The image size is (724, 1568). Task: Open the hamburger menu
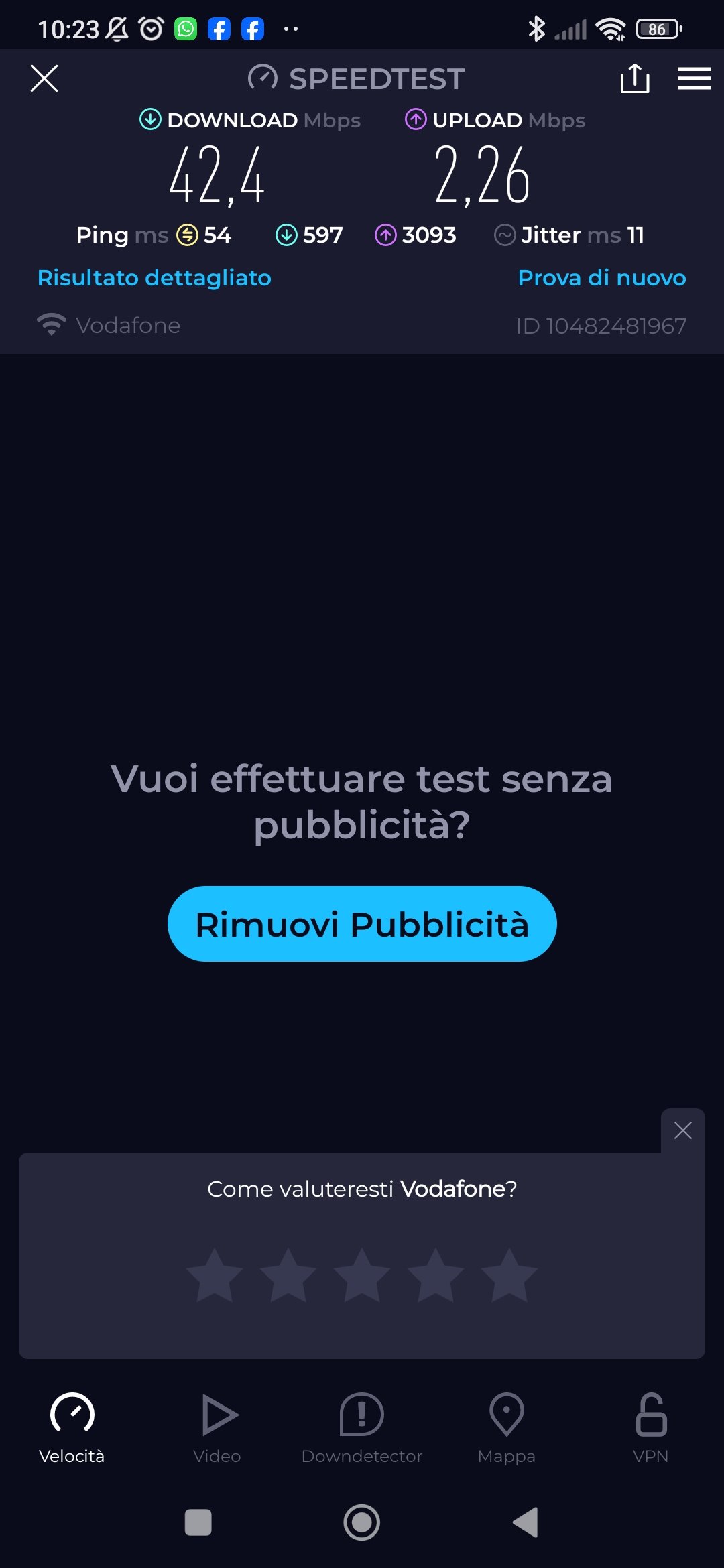pyautogui.click(x=694, y=78)
